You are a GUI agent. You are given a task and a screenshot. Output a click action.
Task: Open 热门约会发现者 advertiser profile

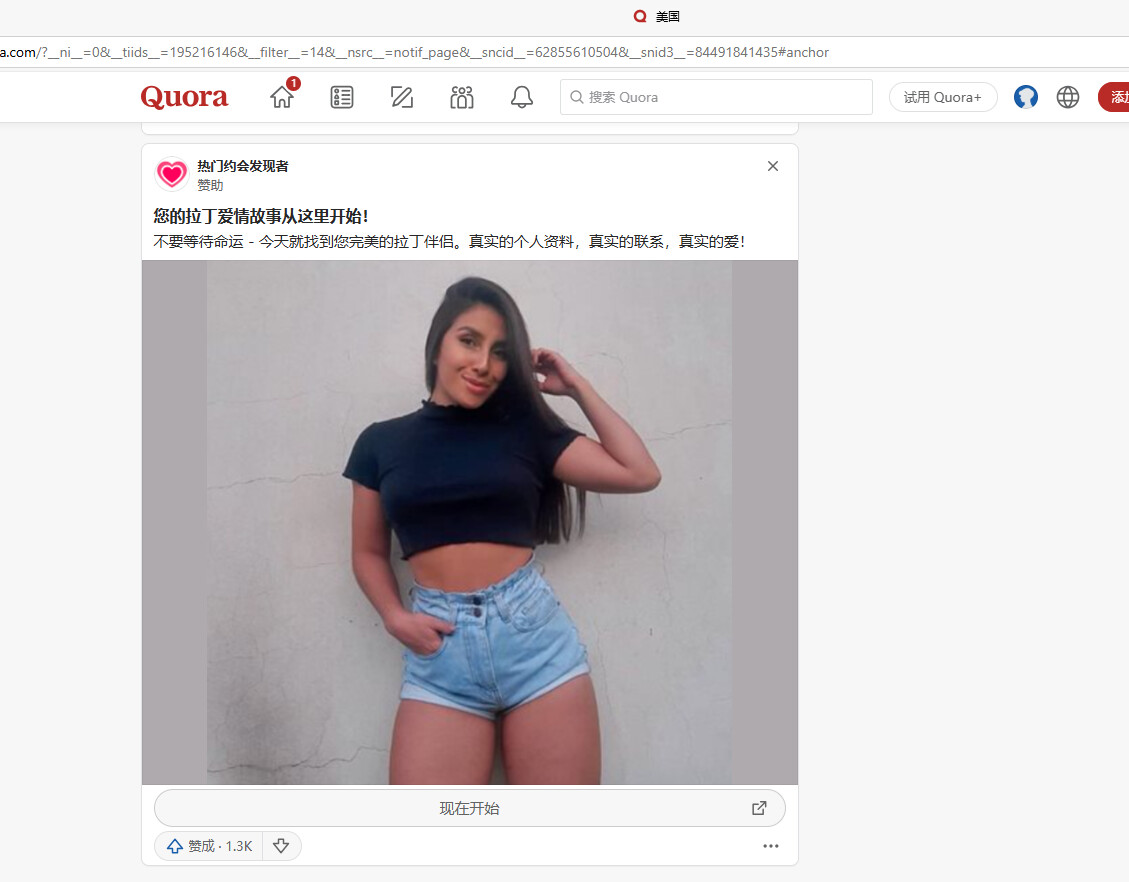pos(243,166)
